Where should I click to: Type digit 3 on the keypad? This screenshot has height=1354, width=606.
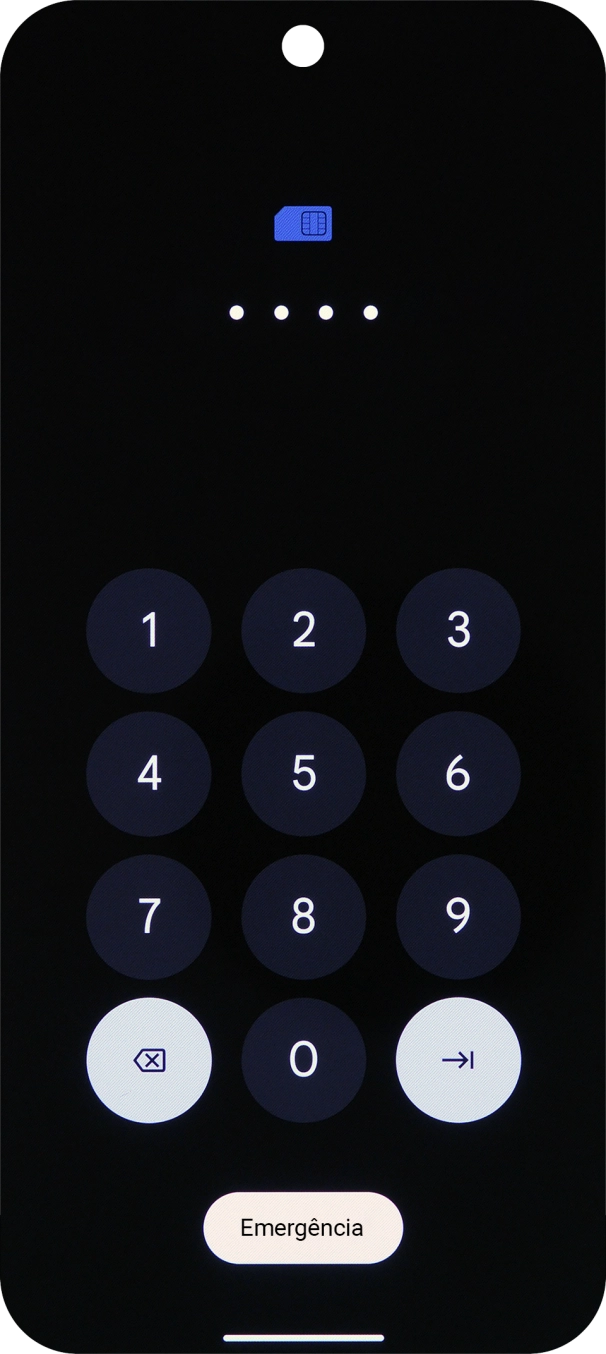coord(458,631)
